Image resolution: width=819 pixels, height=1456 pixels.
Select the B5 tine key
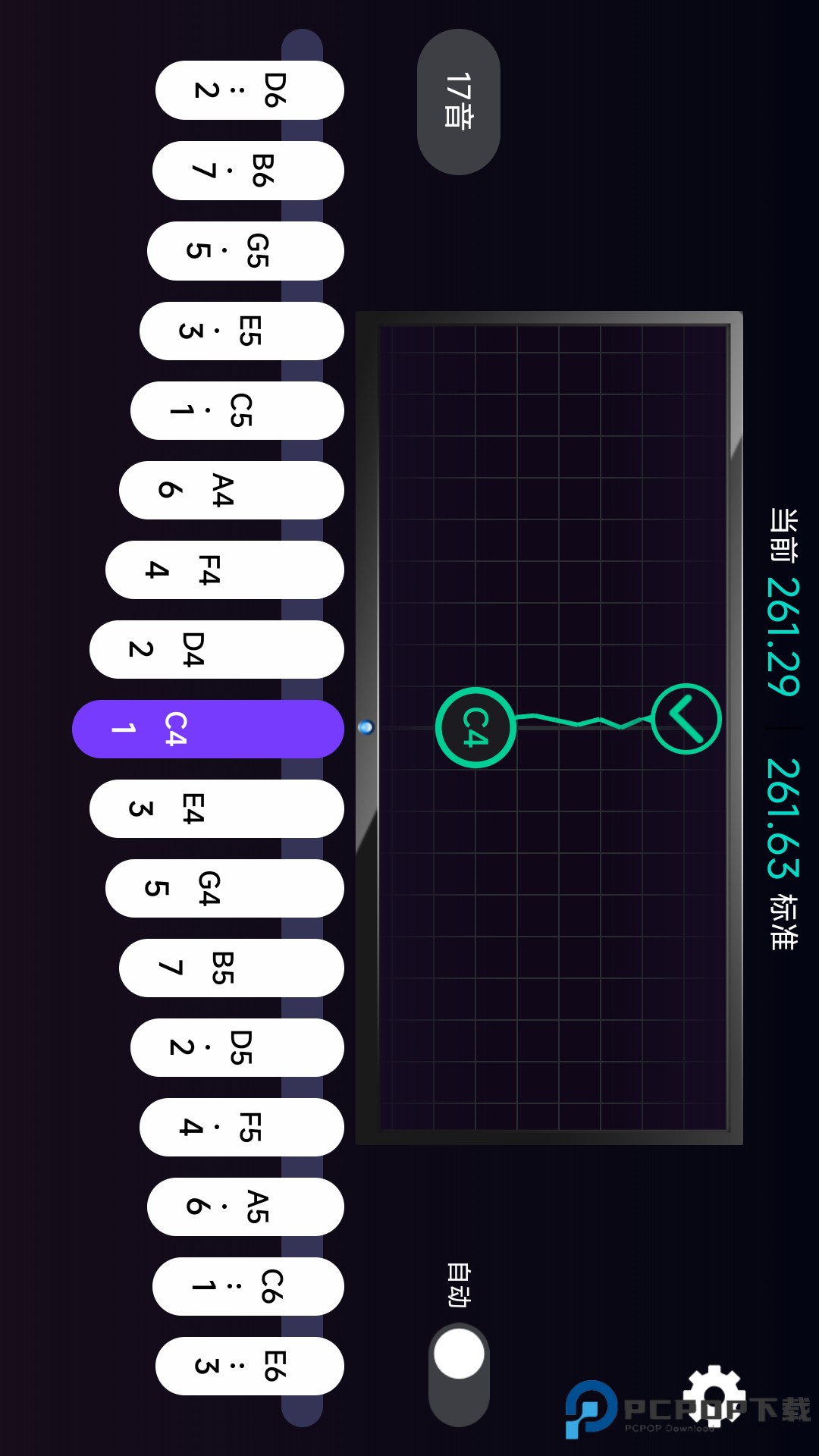coord(231,968)
